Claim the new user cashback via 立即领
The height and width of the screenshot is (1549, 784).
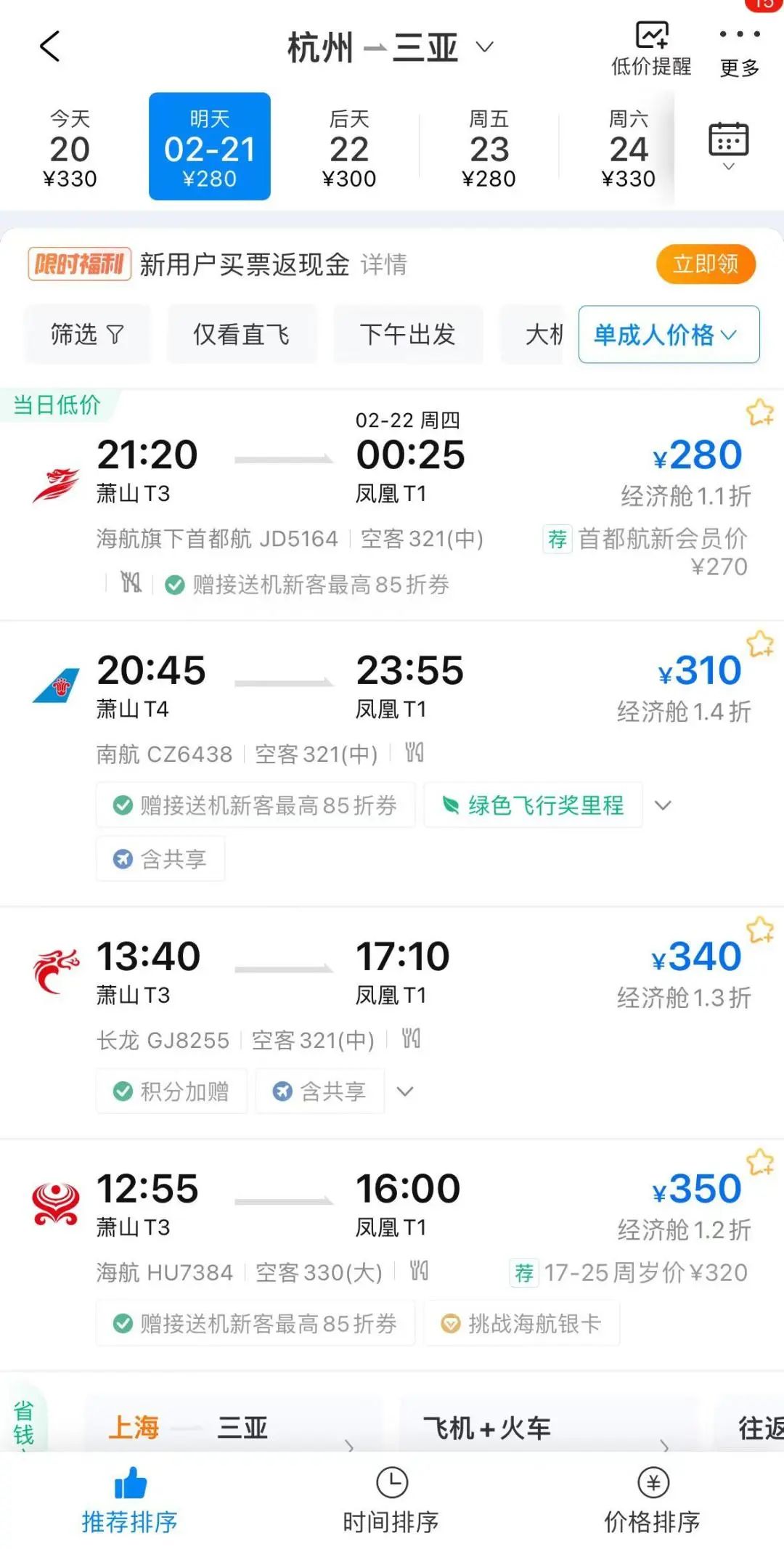click(x=706, y=264)
